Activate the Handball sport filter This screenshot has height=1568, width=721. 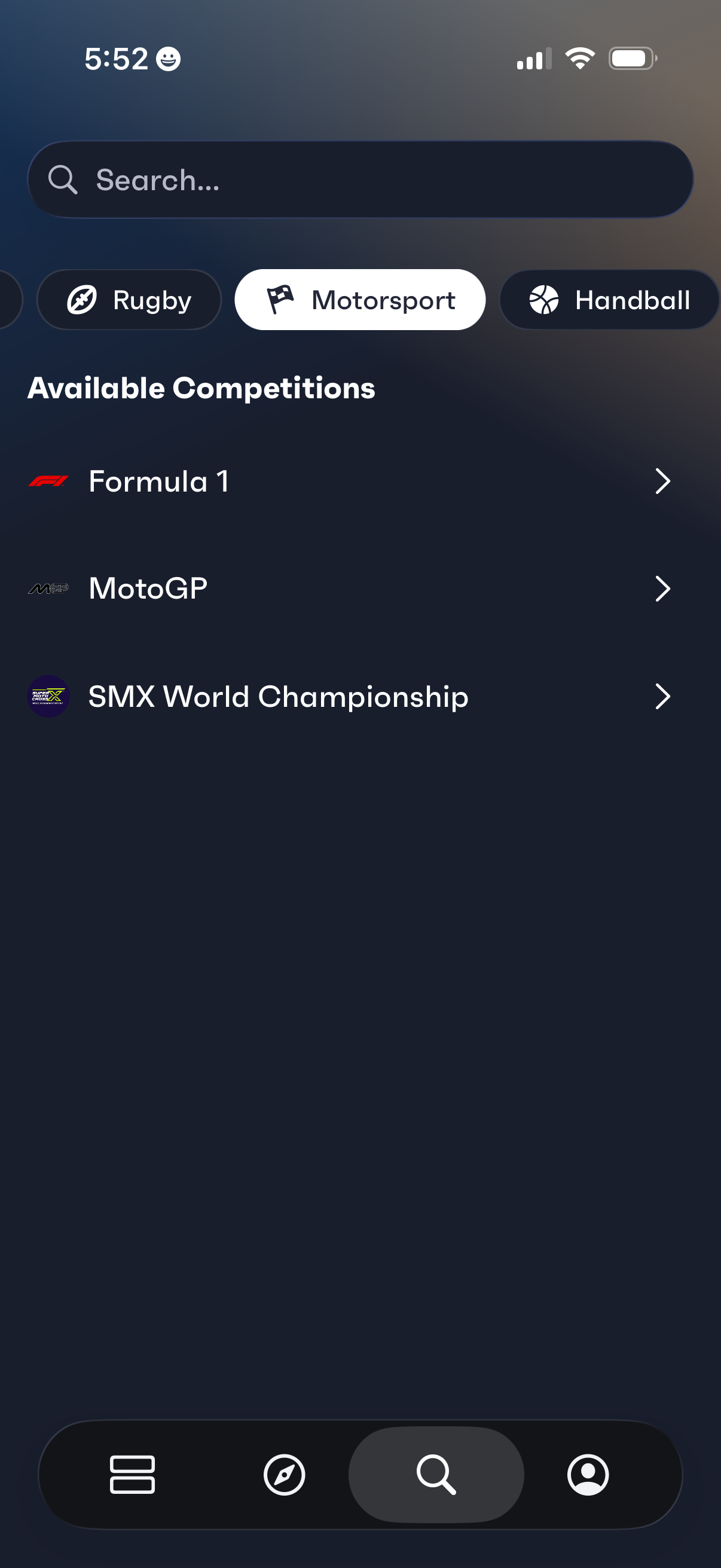click(x=609, y=300)
